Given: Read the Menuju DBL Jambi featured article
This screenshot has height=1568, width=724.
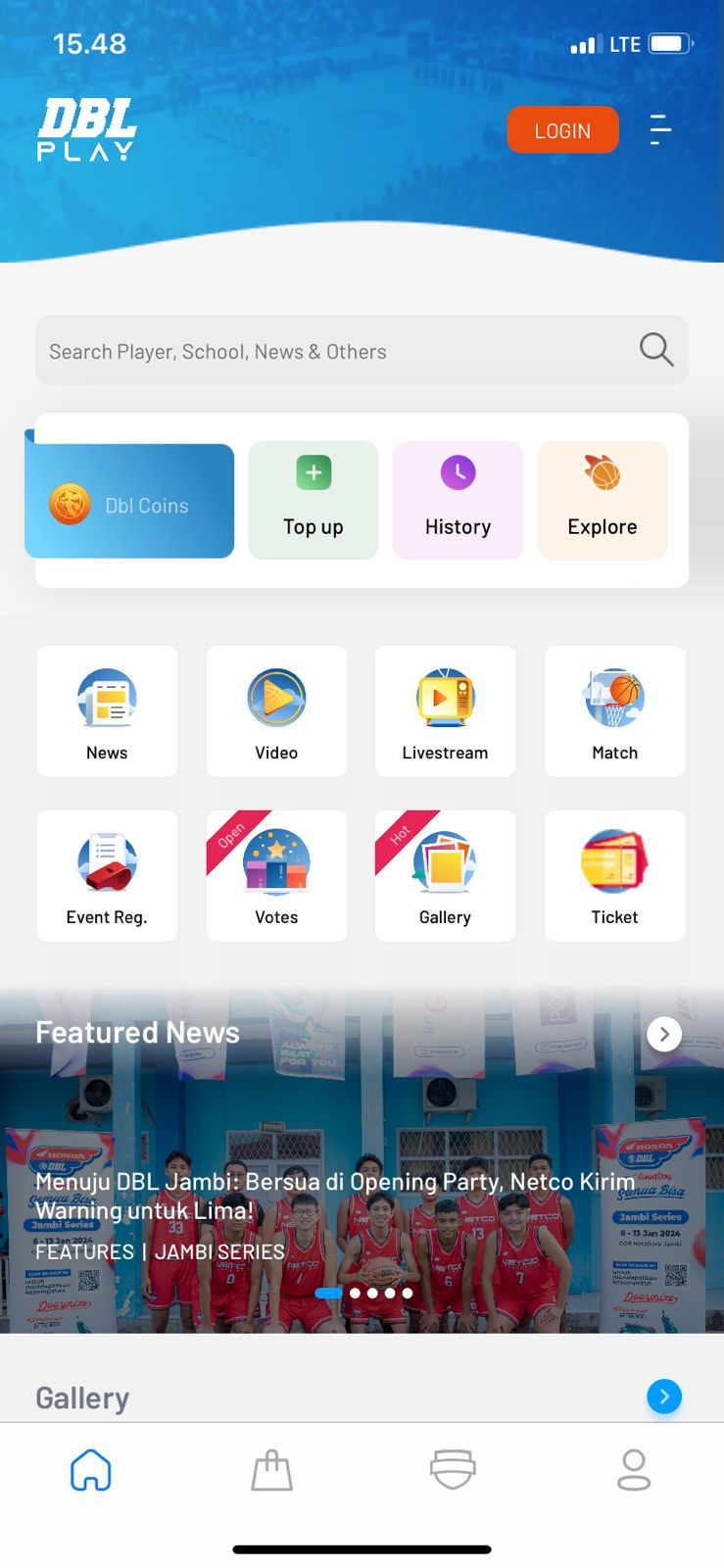Looking at the screenshot, I should pyautogui.click(x=333, y=1196).
